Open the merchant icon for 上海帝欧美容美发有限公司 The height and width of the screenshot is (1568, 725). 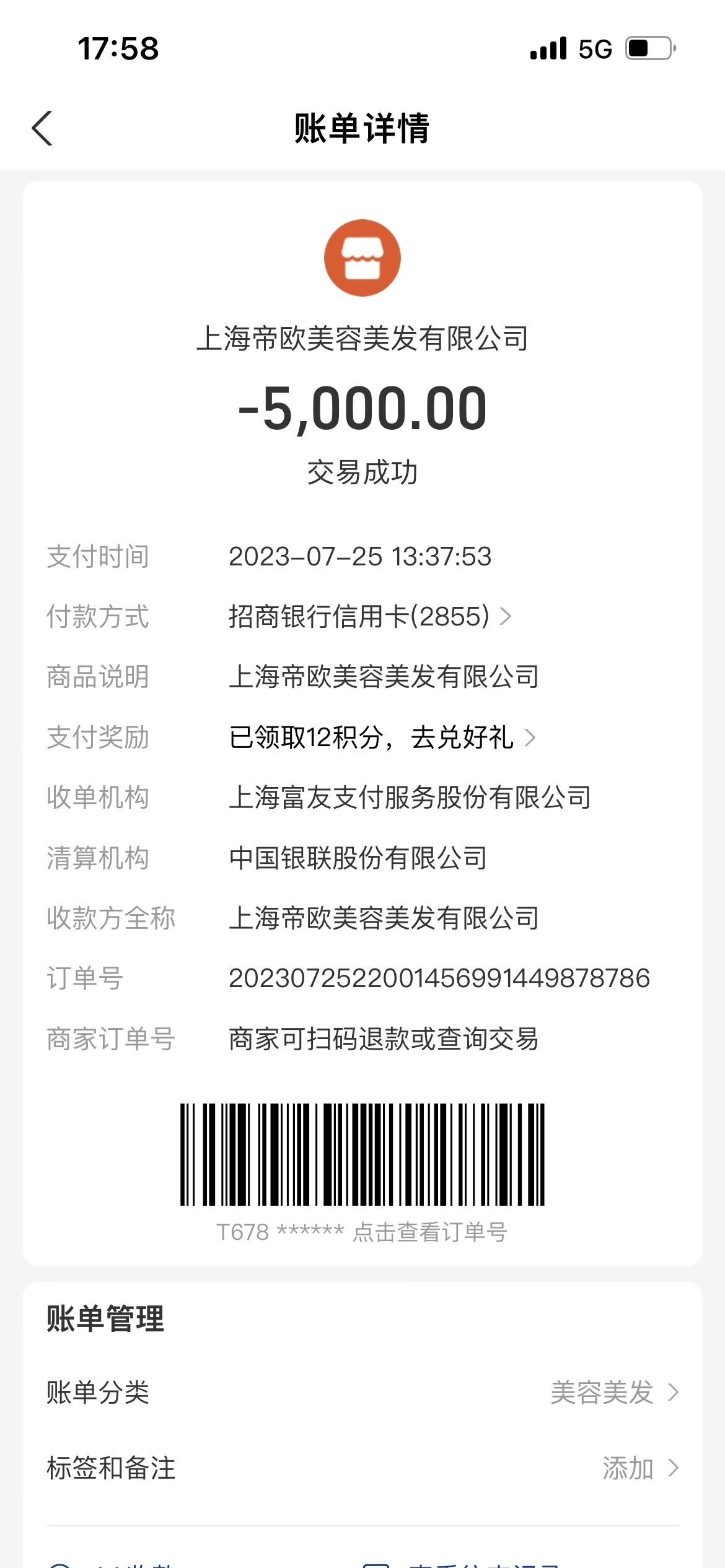pyautogui.click(x=362, y=258)
